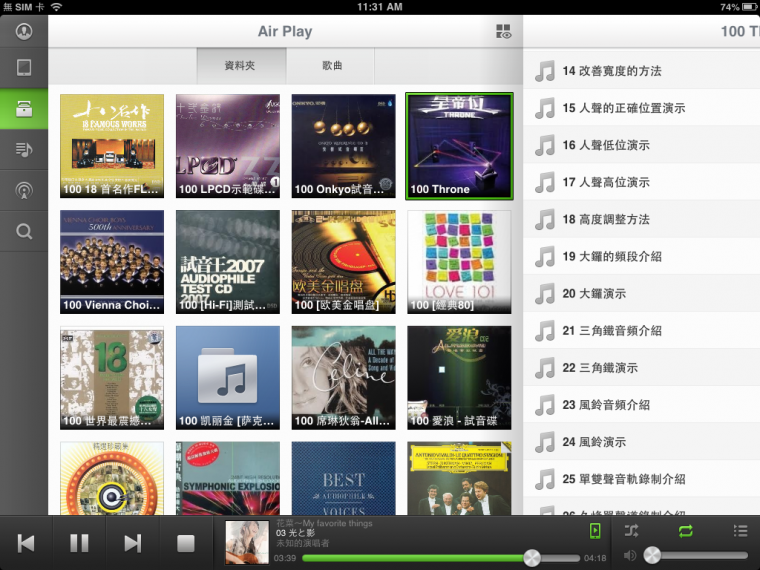Open the 100 Throne album folder
Screen dimensions: 760x570
point(459,146)
